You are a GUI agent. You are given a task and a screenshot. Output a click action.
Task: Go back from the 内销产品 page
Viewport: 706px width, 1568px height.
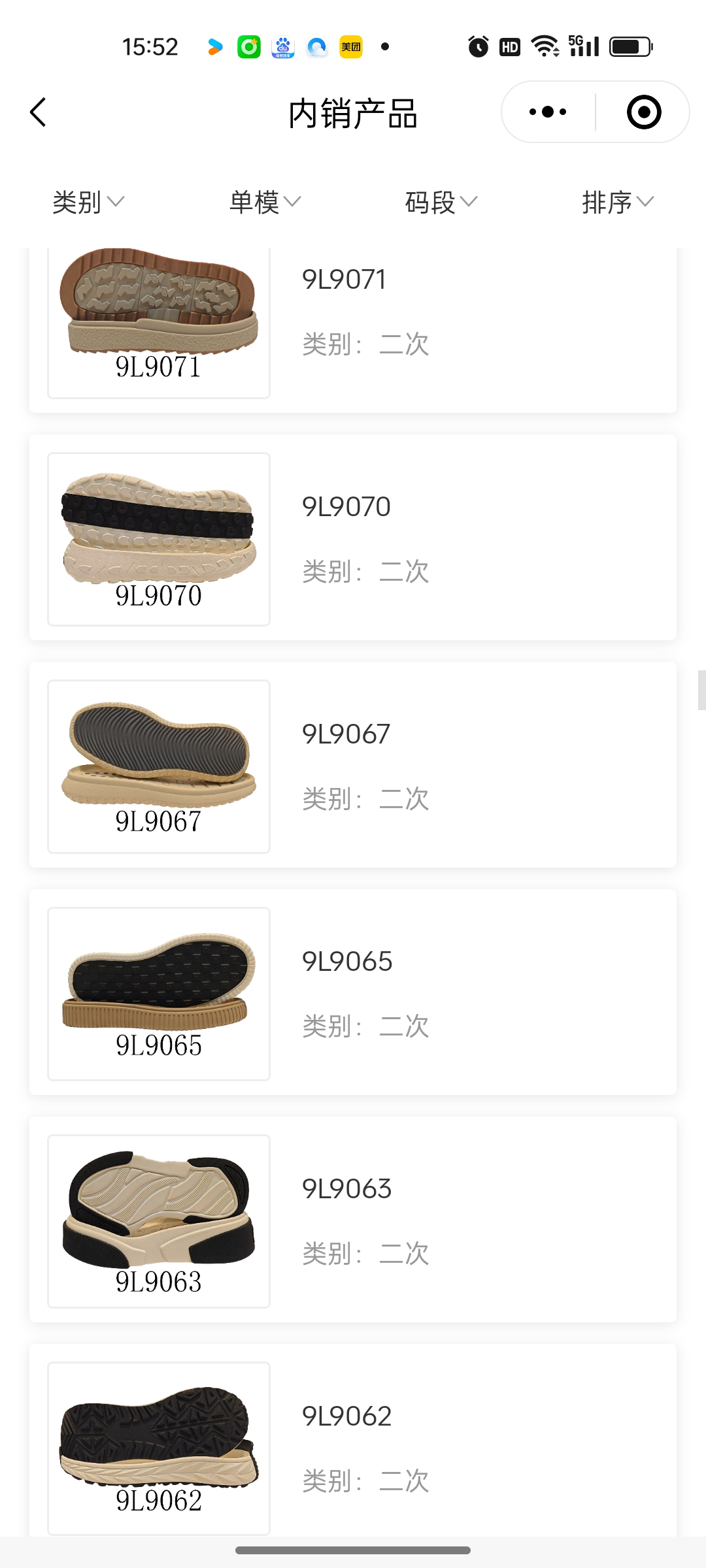tap(39, 112)
